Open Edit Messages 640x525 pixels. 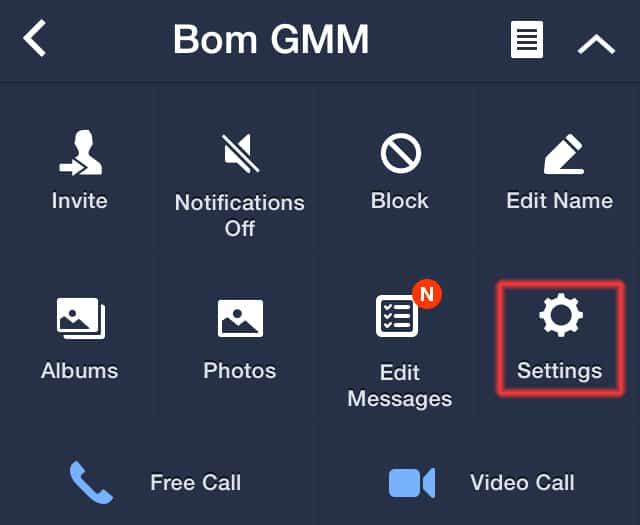pyautogui.click(x=400, y=345)
